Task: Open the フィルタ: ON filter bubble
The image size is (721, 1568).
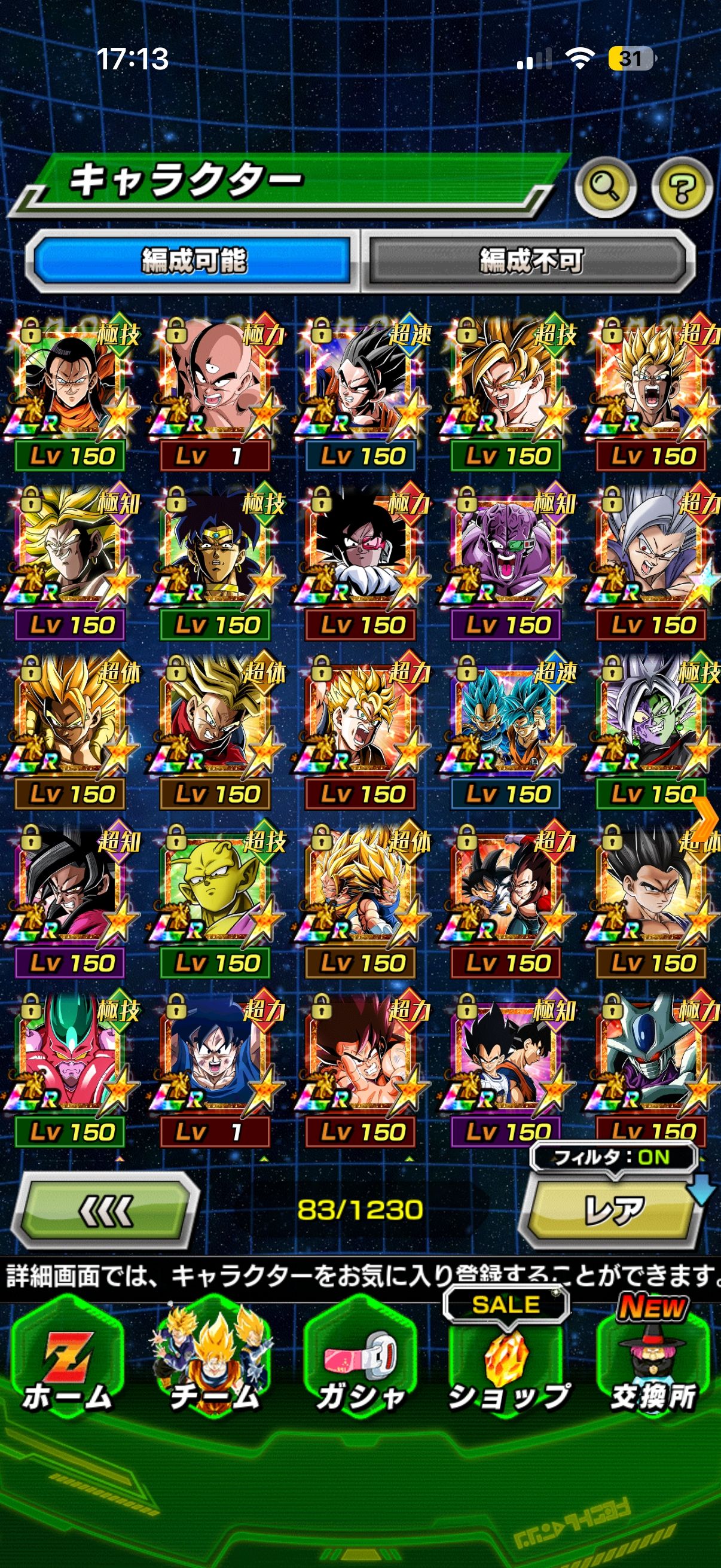Action: click(613, 1157)
